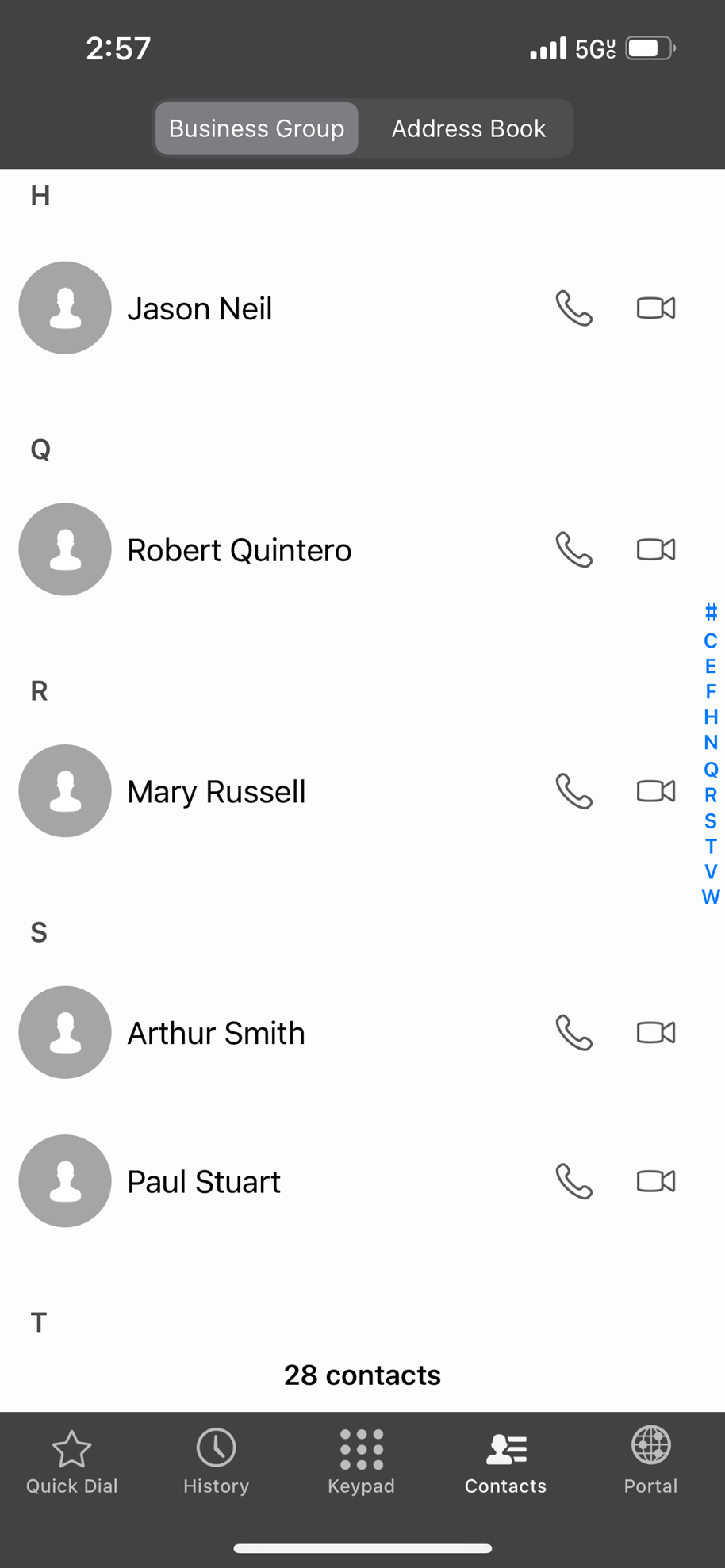Start video with Mary Russell
The width and height of the screenshot is (725, 1568).
point(656,791)
